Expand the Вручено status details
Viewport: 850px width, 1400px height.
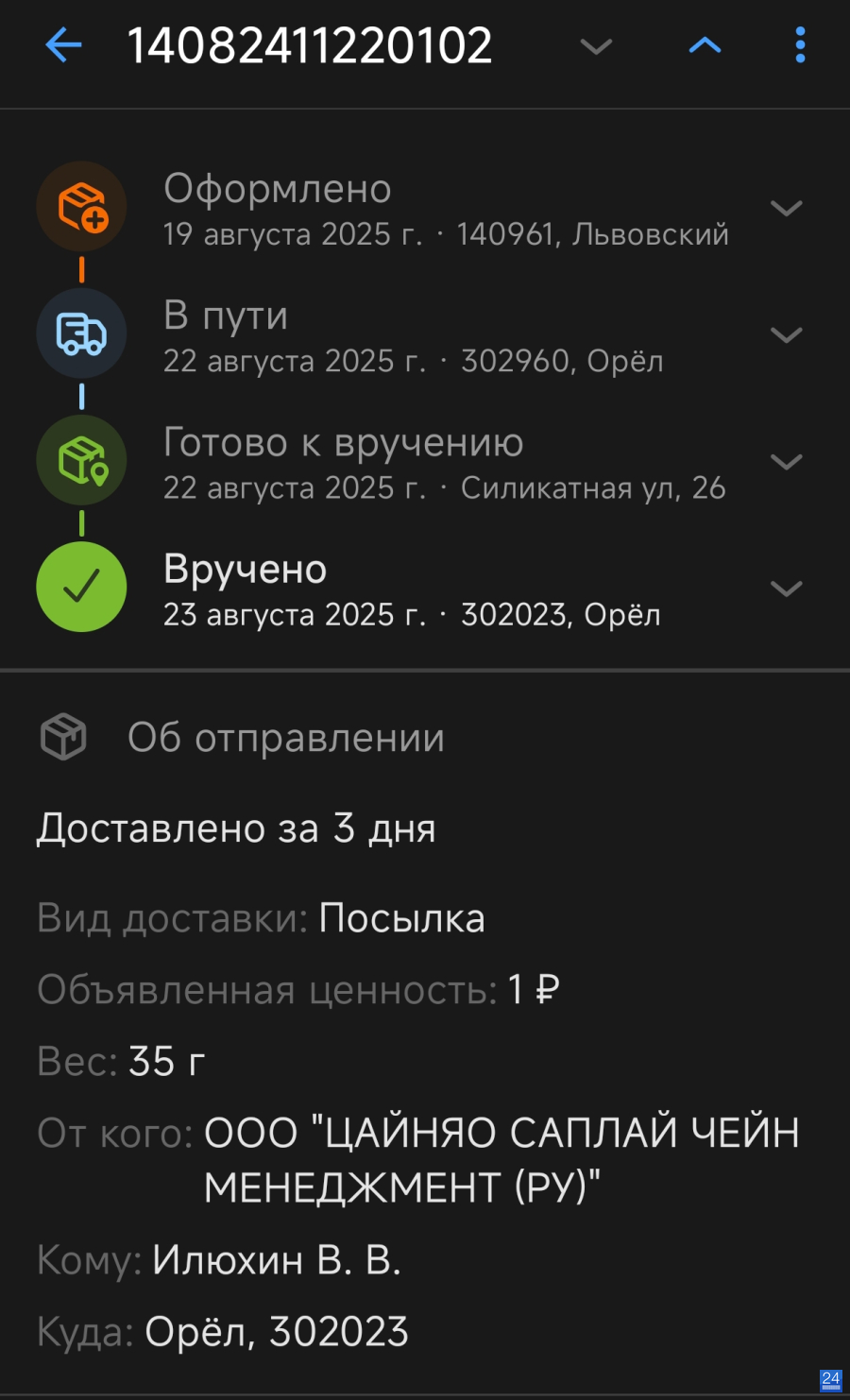pos(786,589)
